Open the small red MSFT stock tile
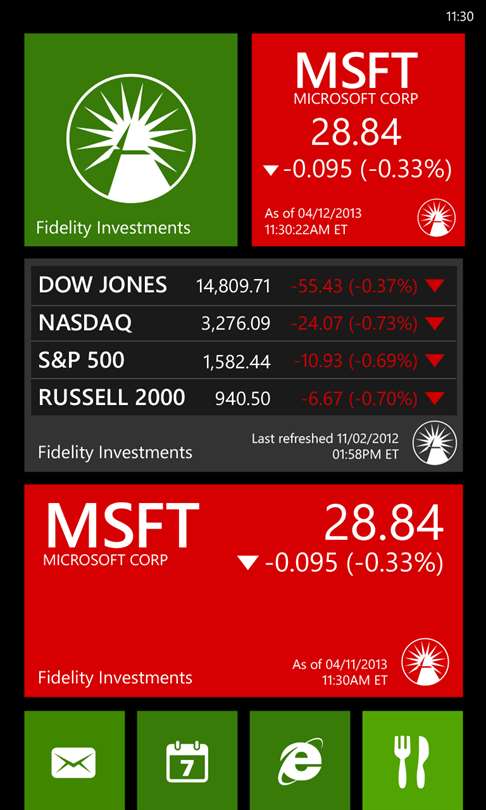The image size is (486, 810). [358, 139]
